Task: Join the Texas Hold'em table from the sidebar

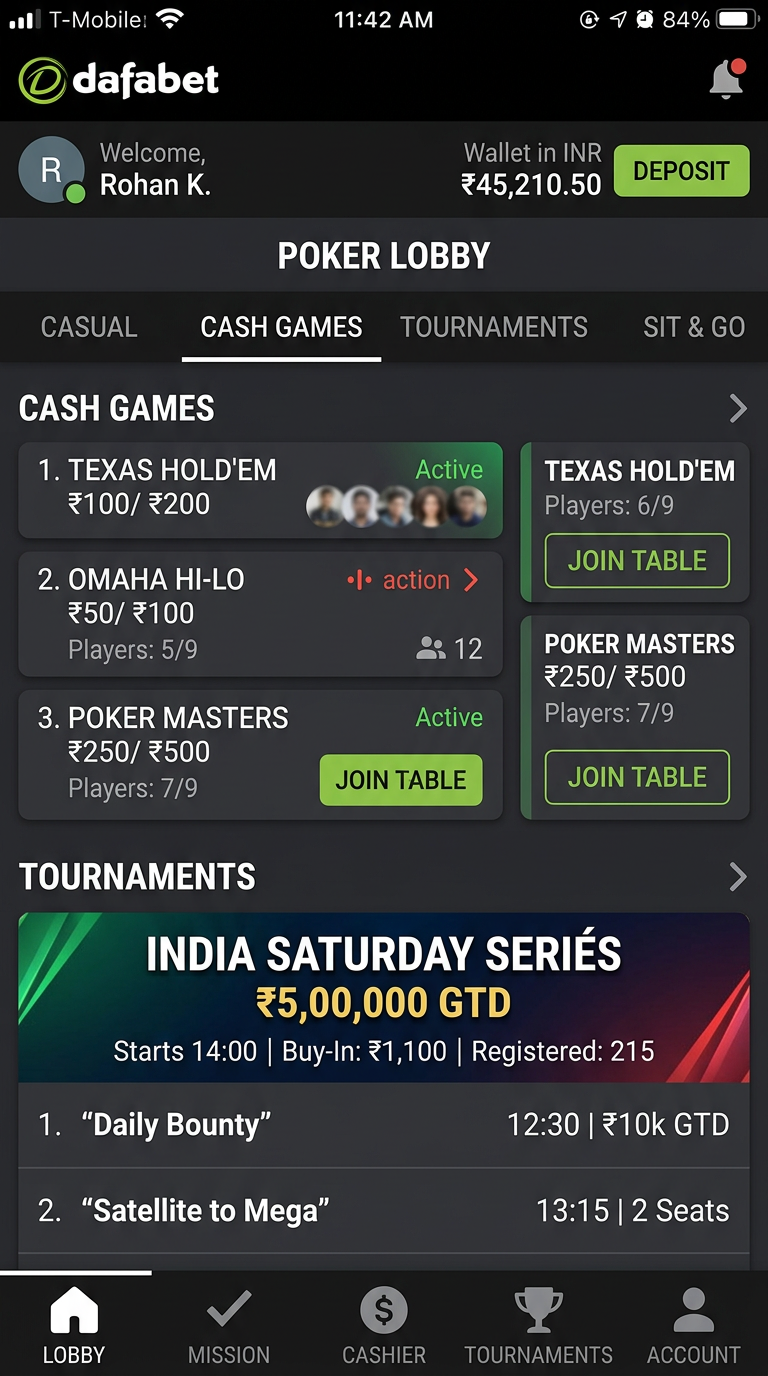Action: (x=636, y=561)
